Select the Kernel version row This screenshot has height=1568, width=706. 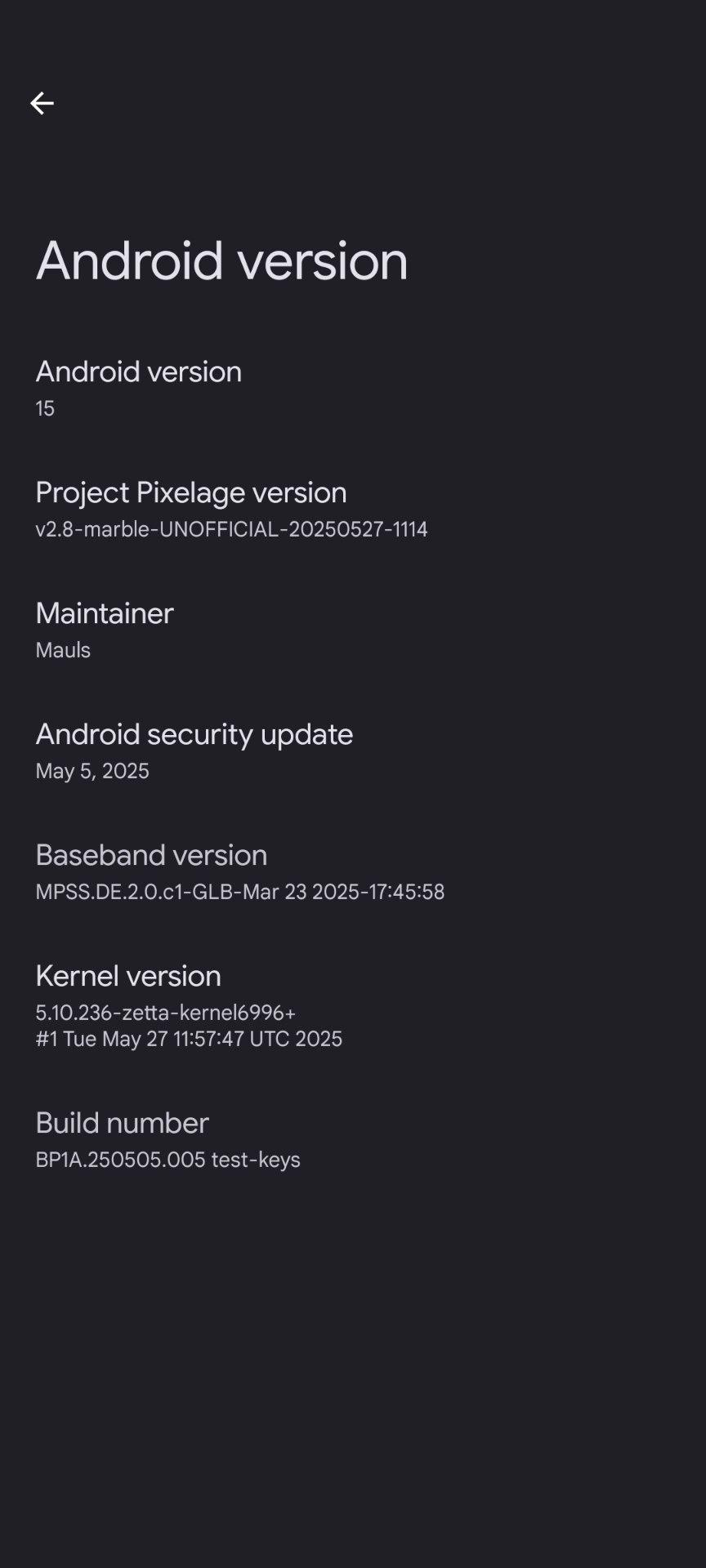pyautogui.click(x=353, y=1006)
